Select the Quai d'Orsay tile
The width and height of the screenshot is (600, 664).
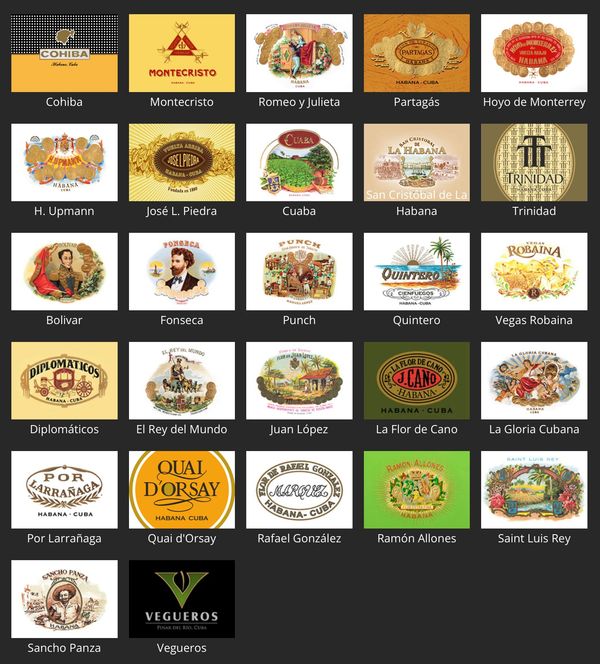tap(182, 489)
